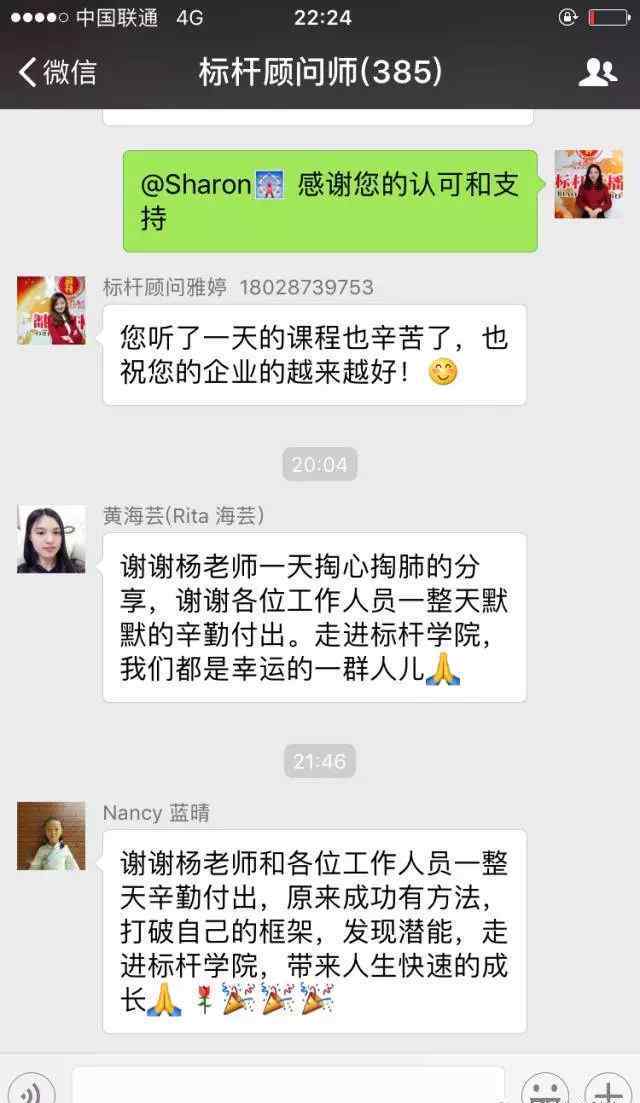Open the emoji picker
The width and height of the screenshot is (640, 1103).
click(545, 1088)
